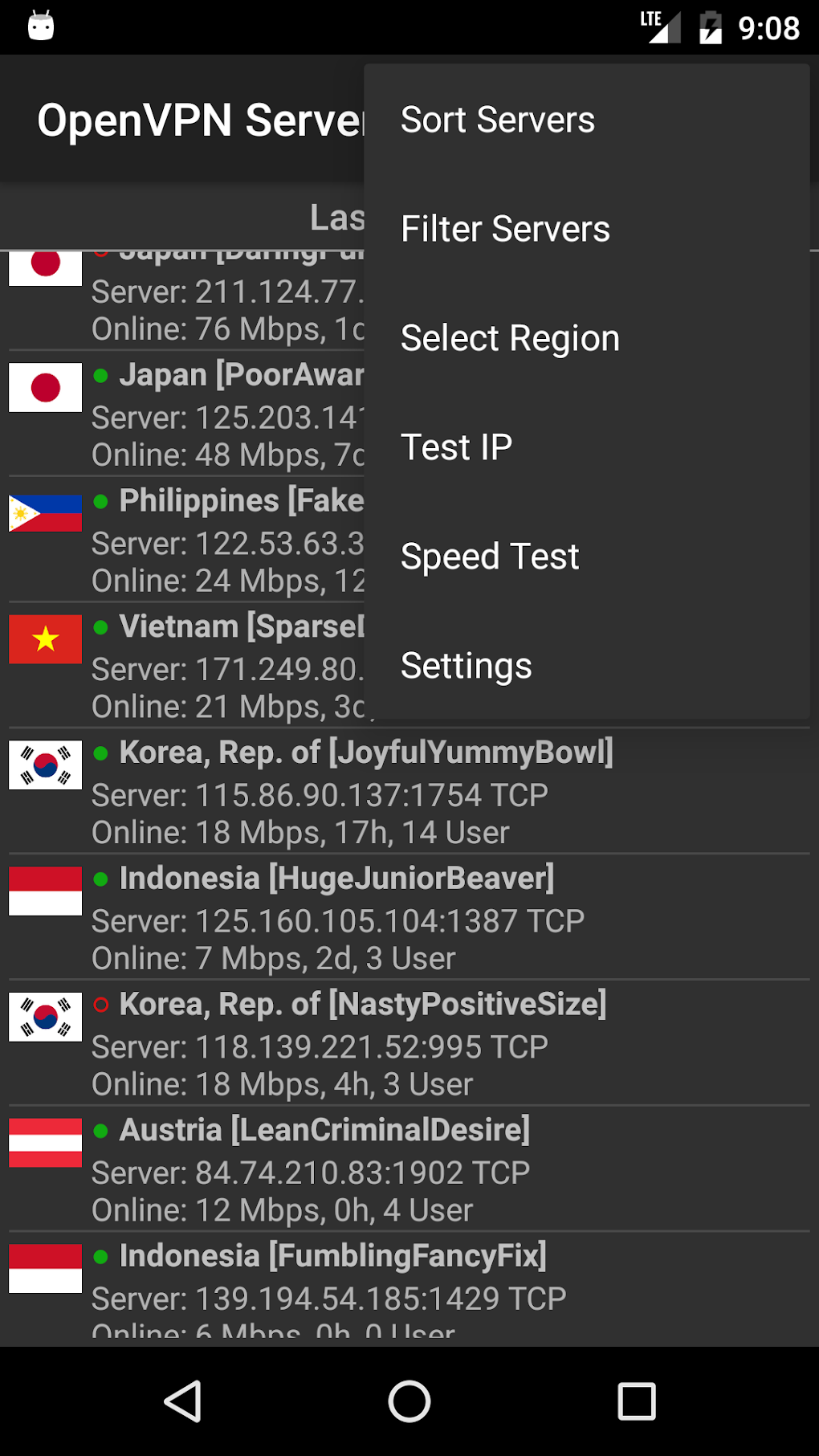Click the Japan flag next to PoorAwar server

click(x=45, y=386)
